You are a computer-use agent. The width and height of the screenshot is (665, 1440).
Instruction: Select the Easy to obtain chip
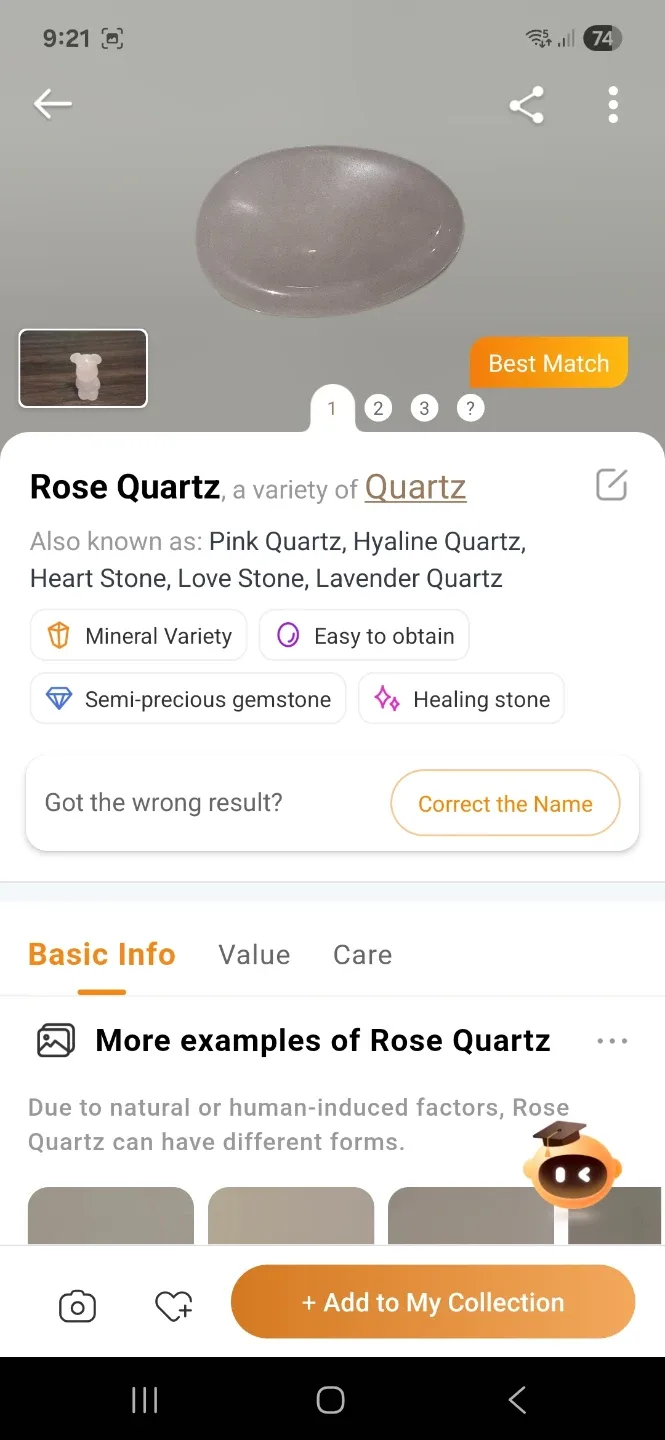[x=364, y=636]
